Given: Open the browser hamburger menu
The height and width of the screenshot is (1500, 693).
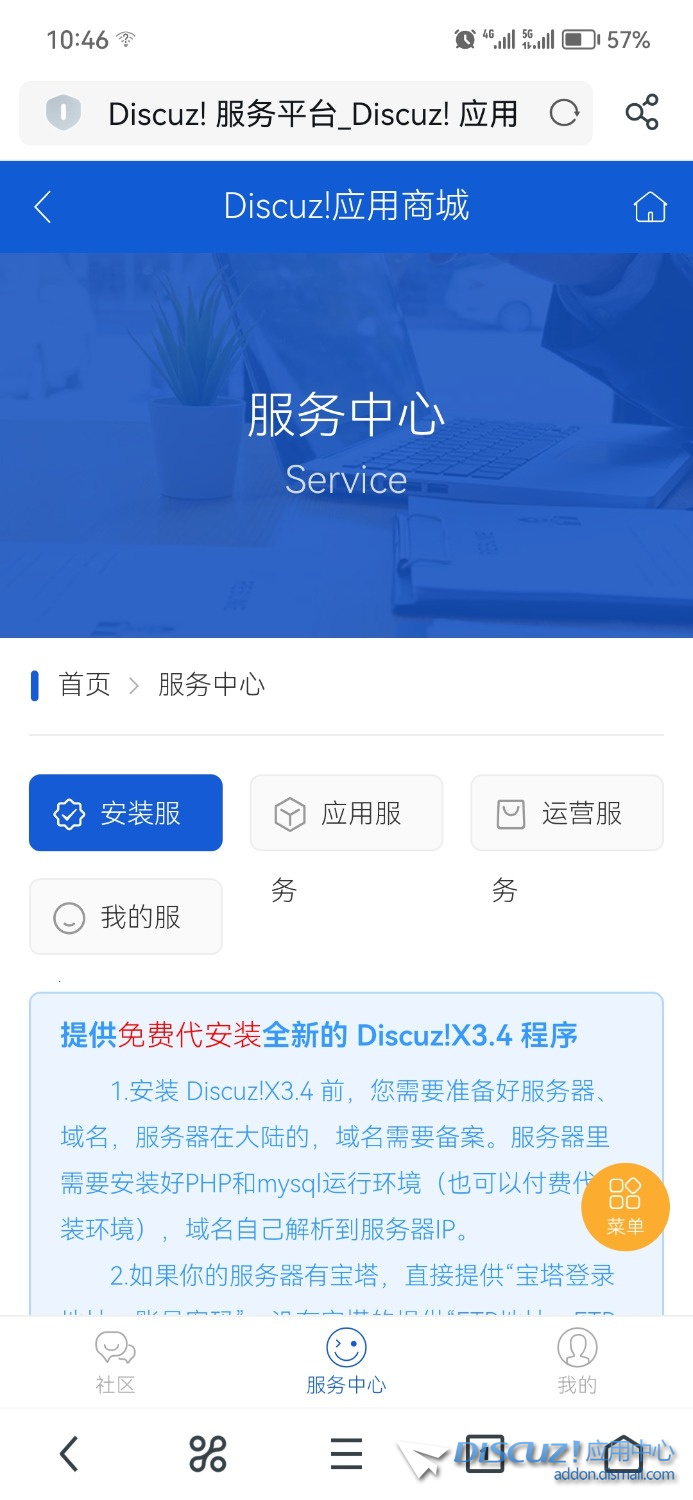Looking at the screenshot, I should pyautogui.click(x=346, y=1453).
